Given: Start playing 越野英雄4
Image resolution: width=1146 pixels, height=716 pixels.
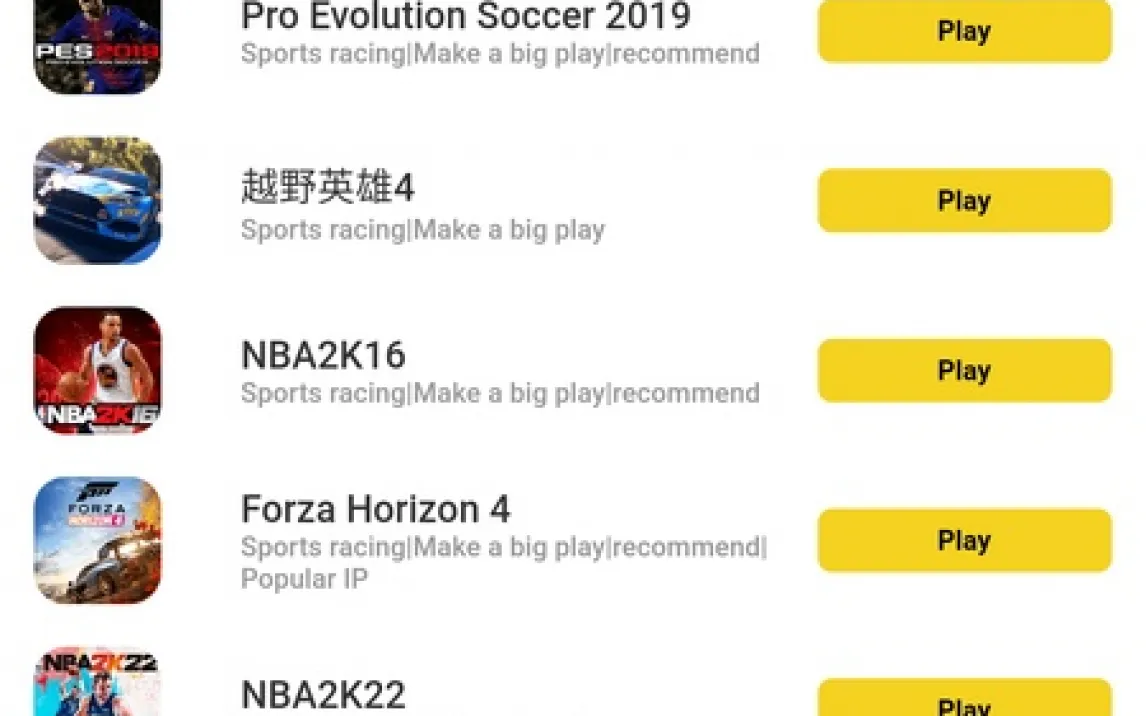Looking at the screenshot, I should (964, 201).
